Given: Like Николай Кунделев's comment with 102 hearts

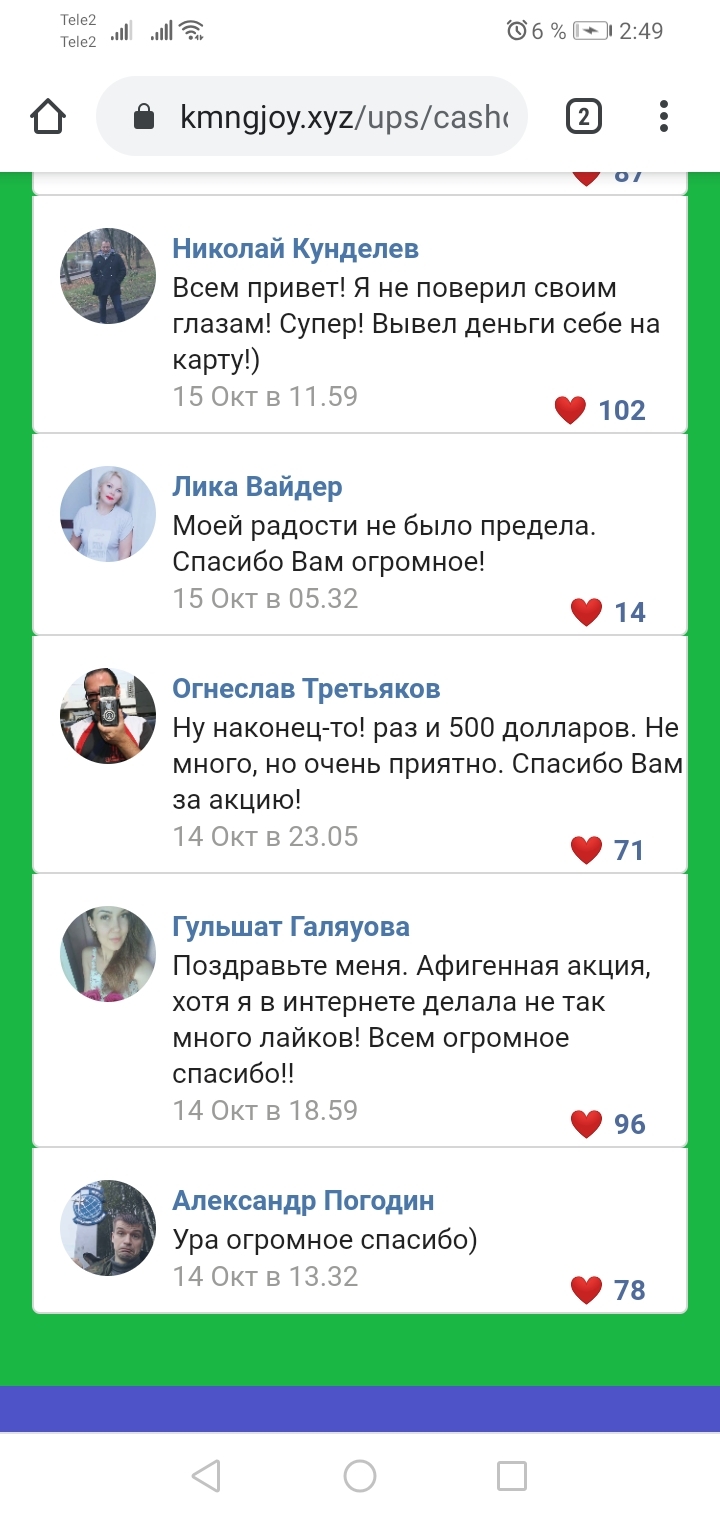Looking at the screenshot, I should (x=570, y=410).
